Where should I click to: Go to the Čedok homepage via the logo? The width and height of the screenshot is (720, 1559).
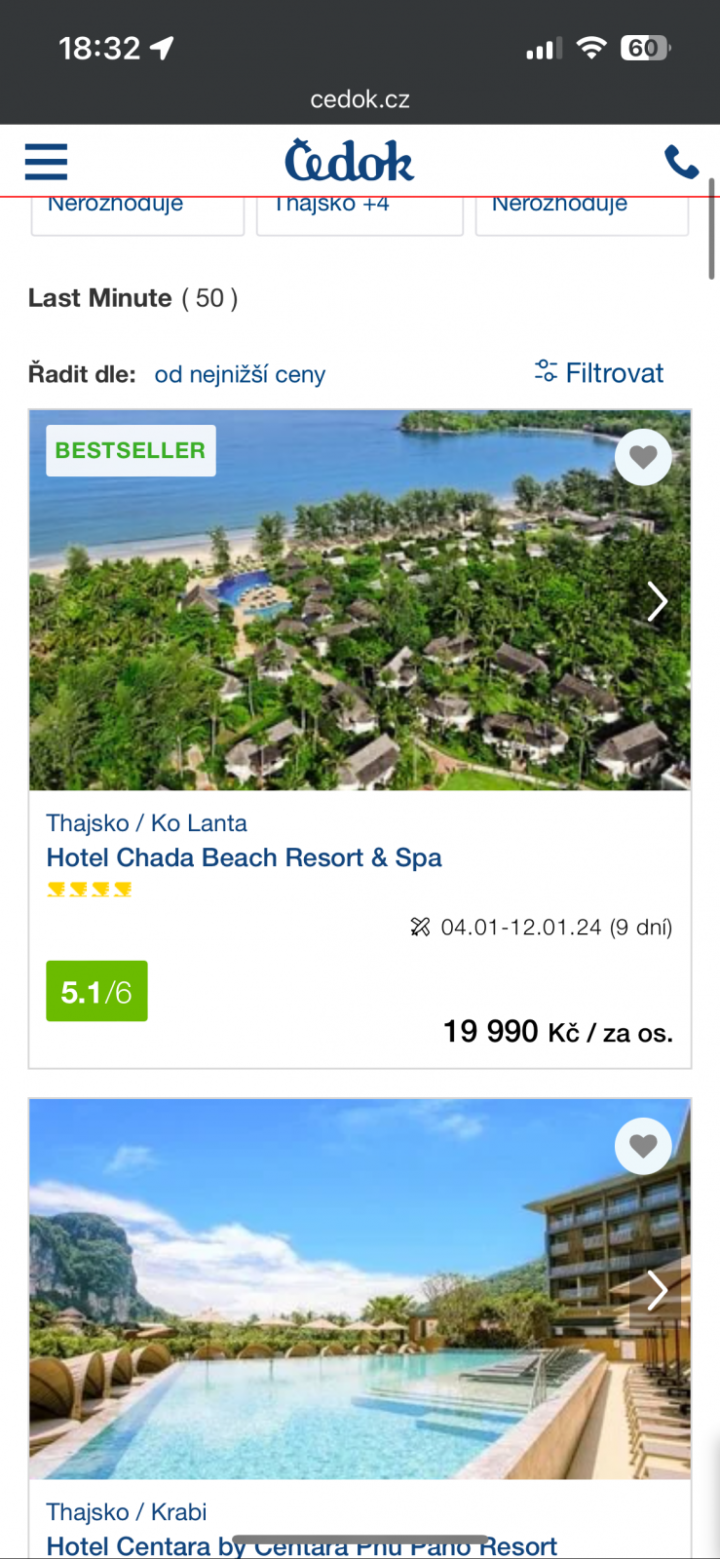coord(349,161)
